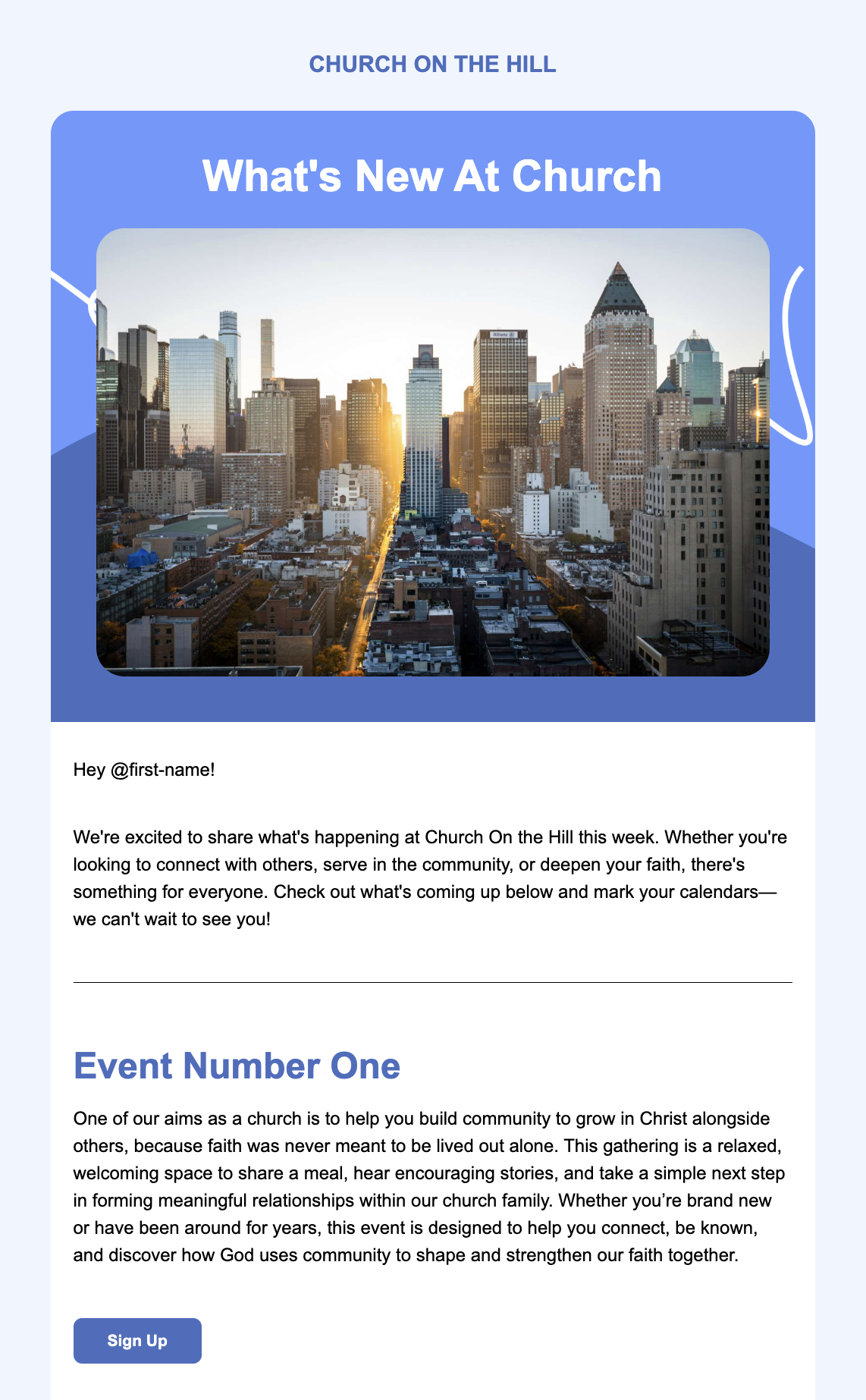Tap the Sign Up button
Image resolution: width=866 pixels, height=1400 pixels.
tap(137, 1340)
